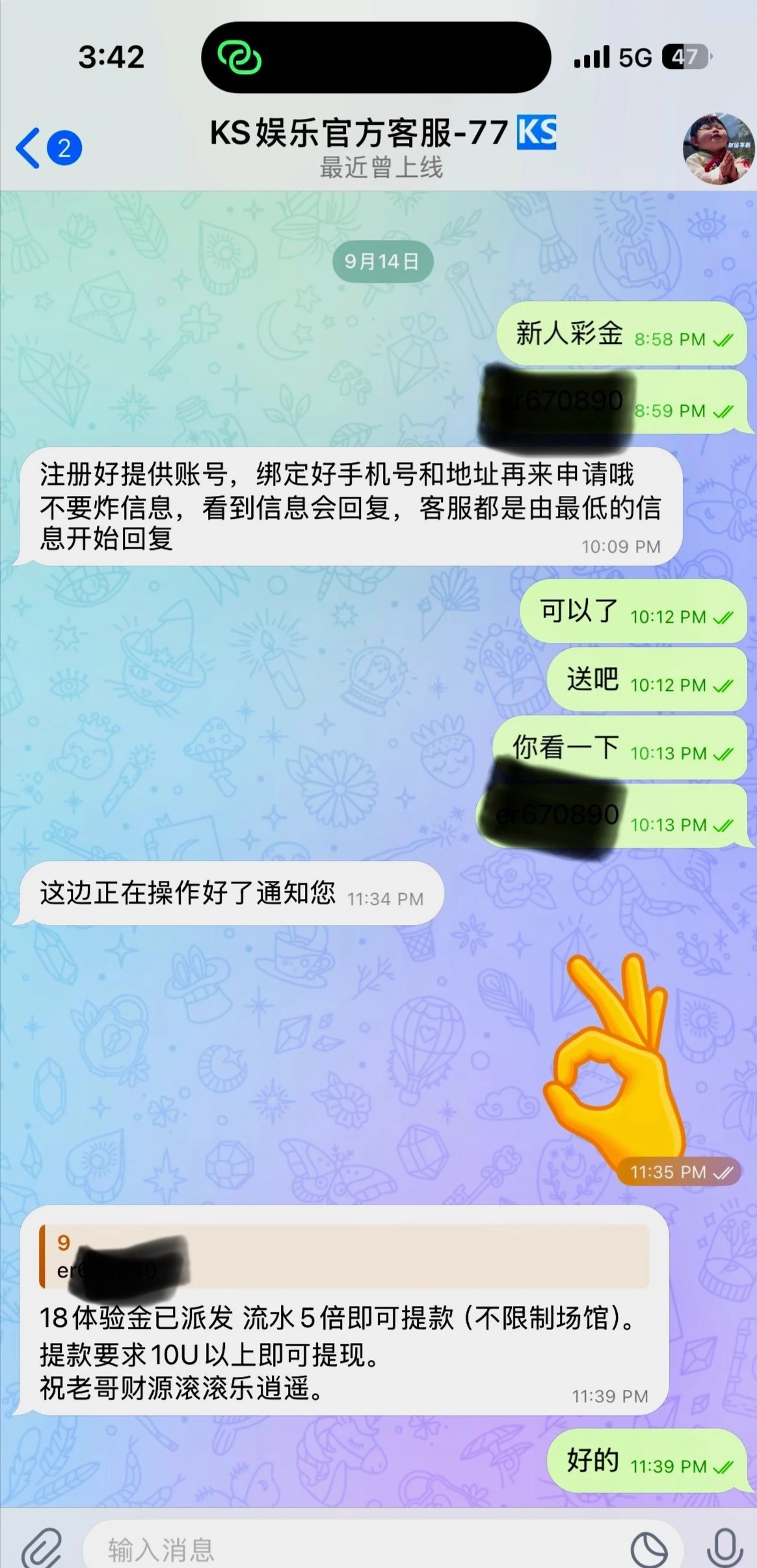Open the contact's profile avatar
757x1568 pixels.
[x=718, y=149]
